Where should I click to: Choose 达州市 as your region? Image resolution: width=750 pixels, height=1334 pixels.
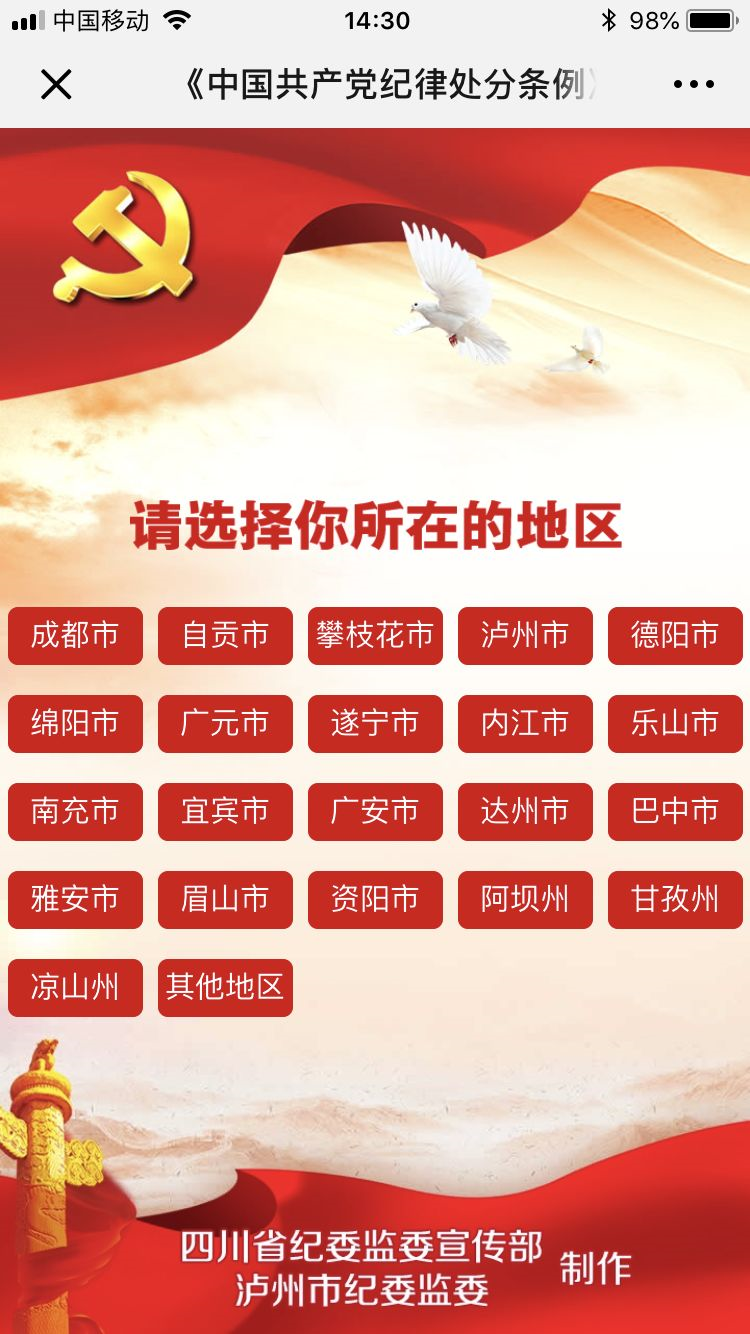point(525,811)
